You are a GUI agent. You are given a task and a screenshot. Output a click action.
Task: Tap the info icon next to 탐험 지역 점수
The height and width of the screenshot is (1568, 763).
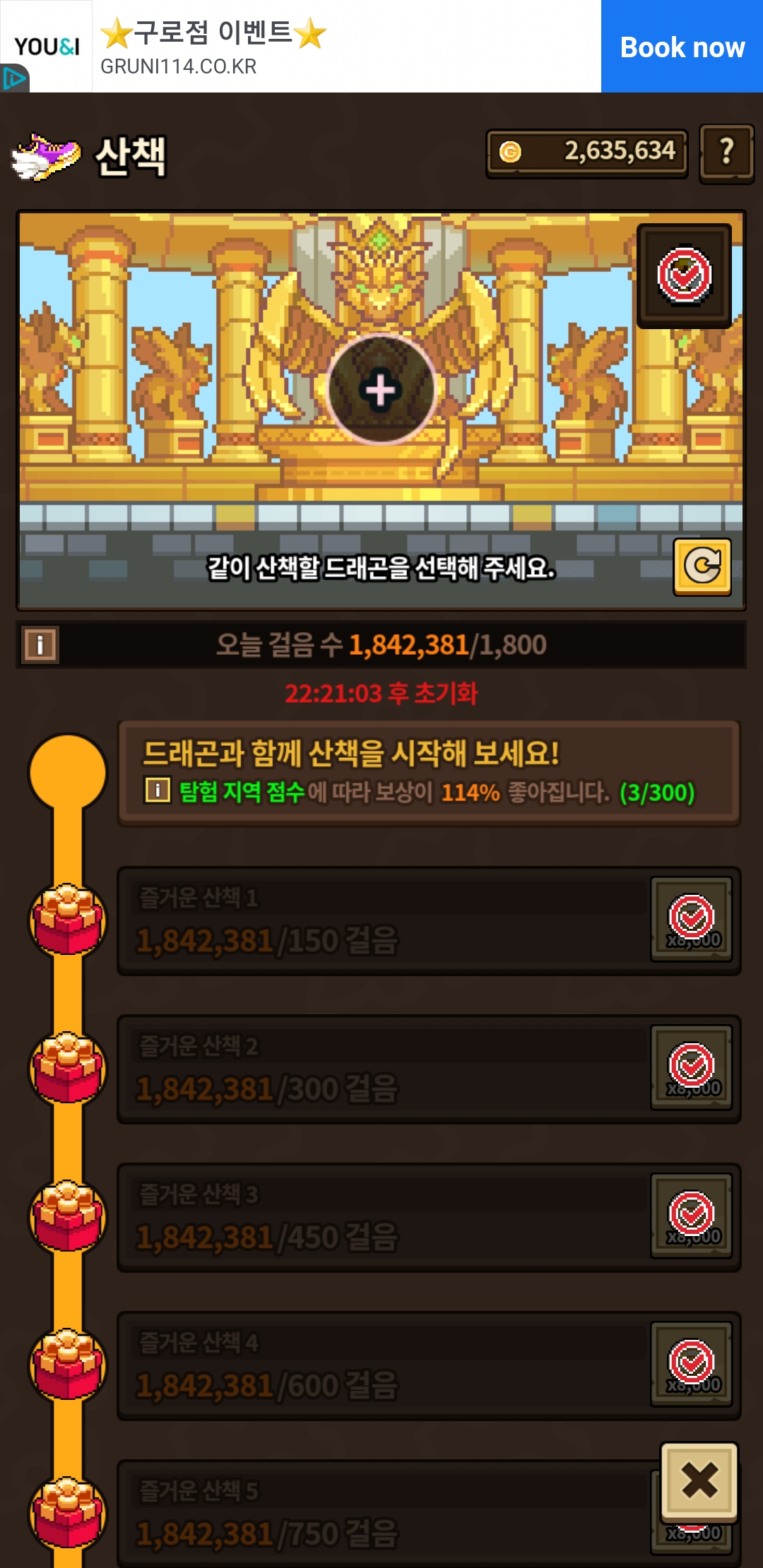click(158, 790)
